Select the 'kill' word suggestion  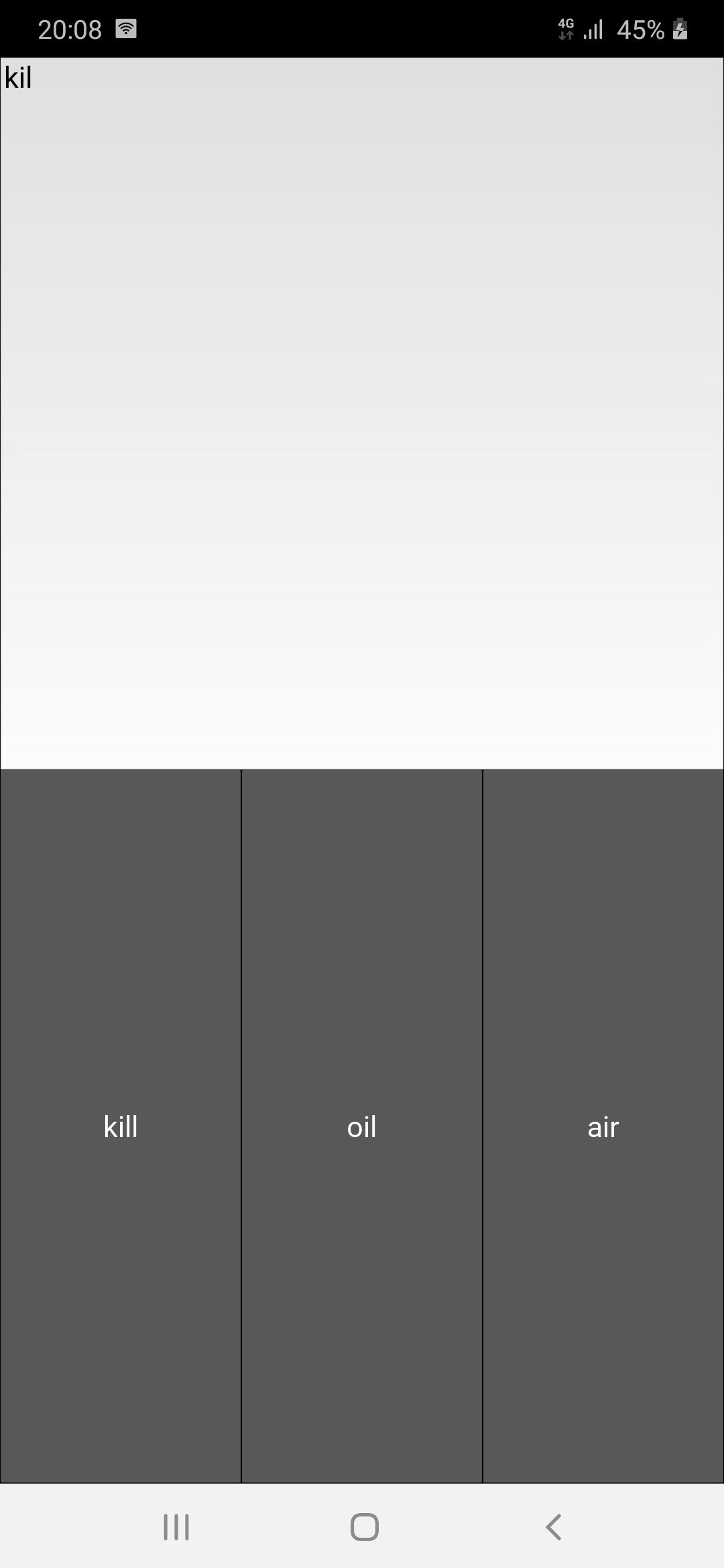121,1126
